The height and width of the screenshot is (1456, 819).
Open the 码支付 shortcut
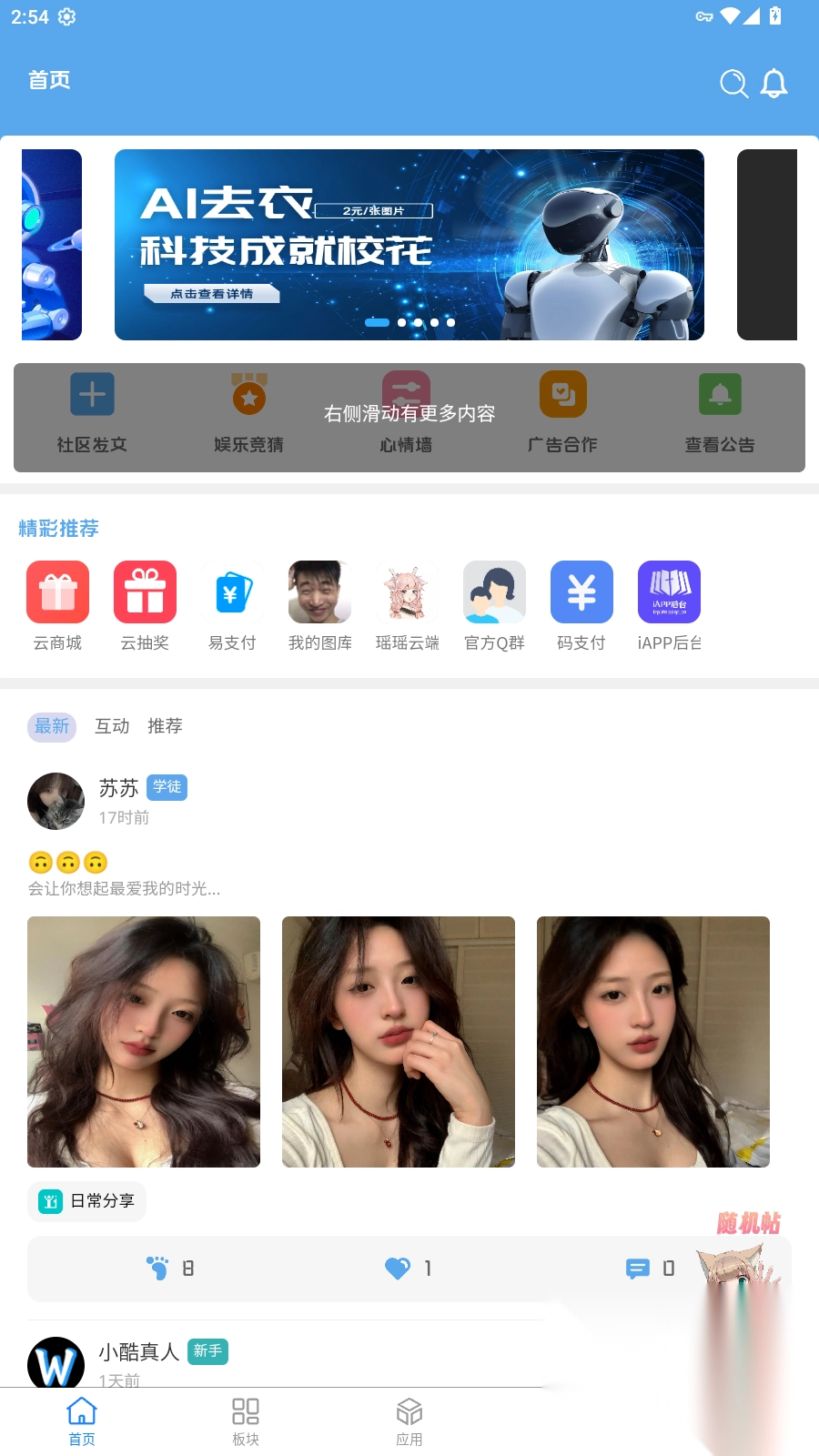click(582, 592)
